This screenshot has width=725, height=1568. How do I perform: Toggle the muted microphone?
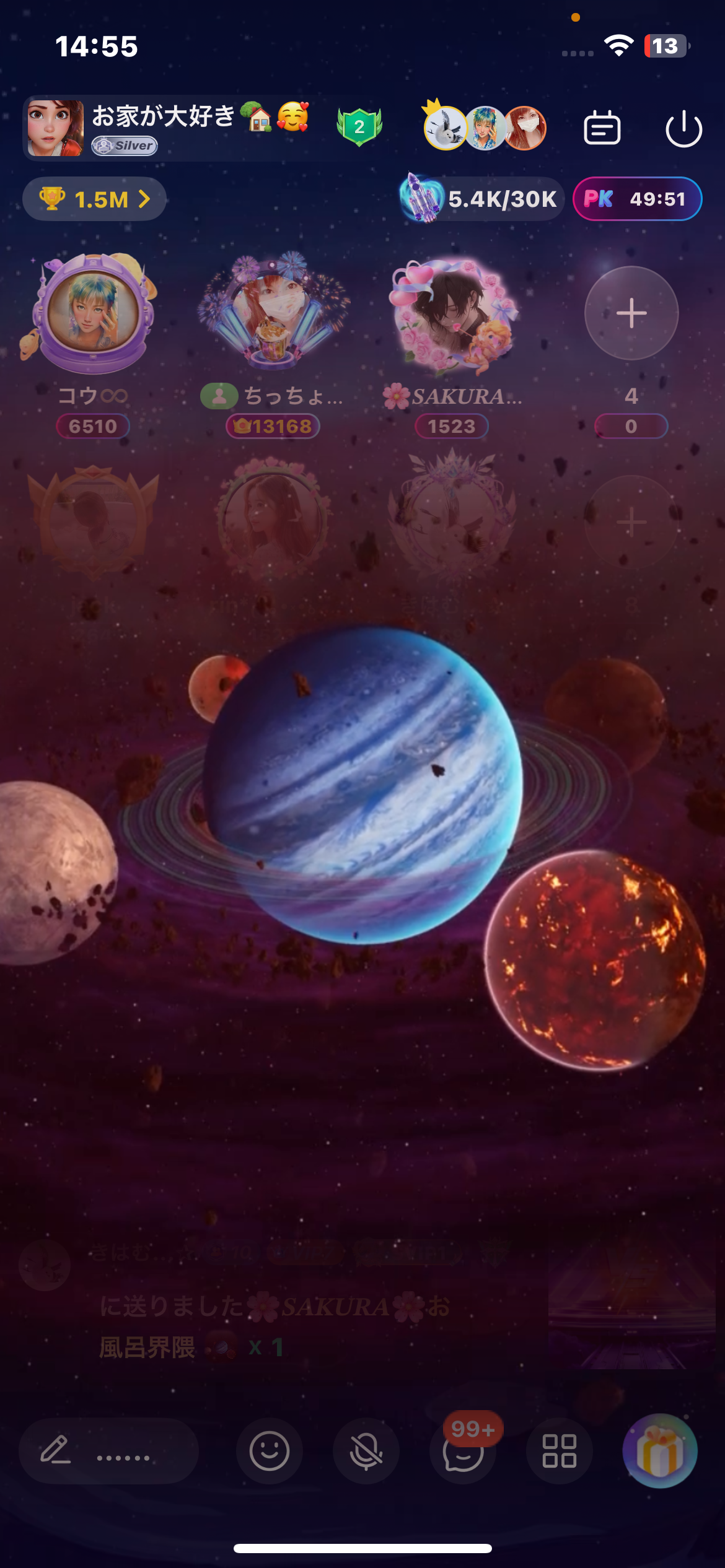[x=366, y=1451]
